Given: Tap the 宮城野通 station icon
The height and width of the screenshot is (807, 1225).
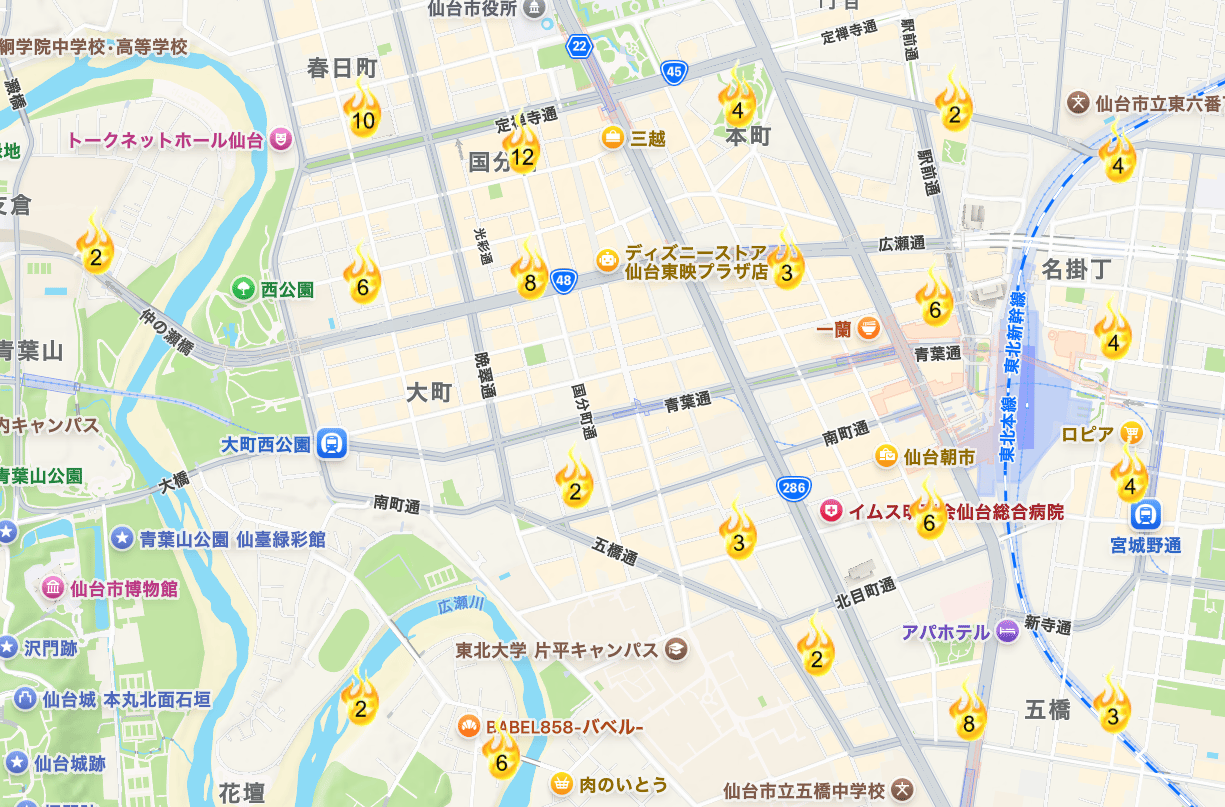Looking at the screenshot, I should (x=1145, y=515).
